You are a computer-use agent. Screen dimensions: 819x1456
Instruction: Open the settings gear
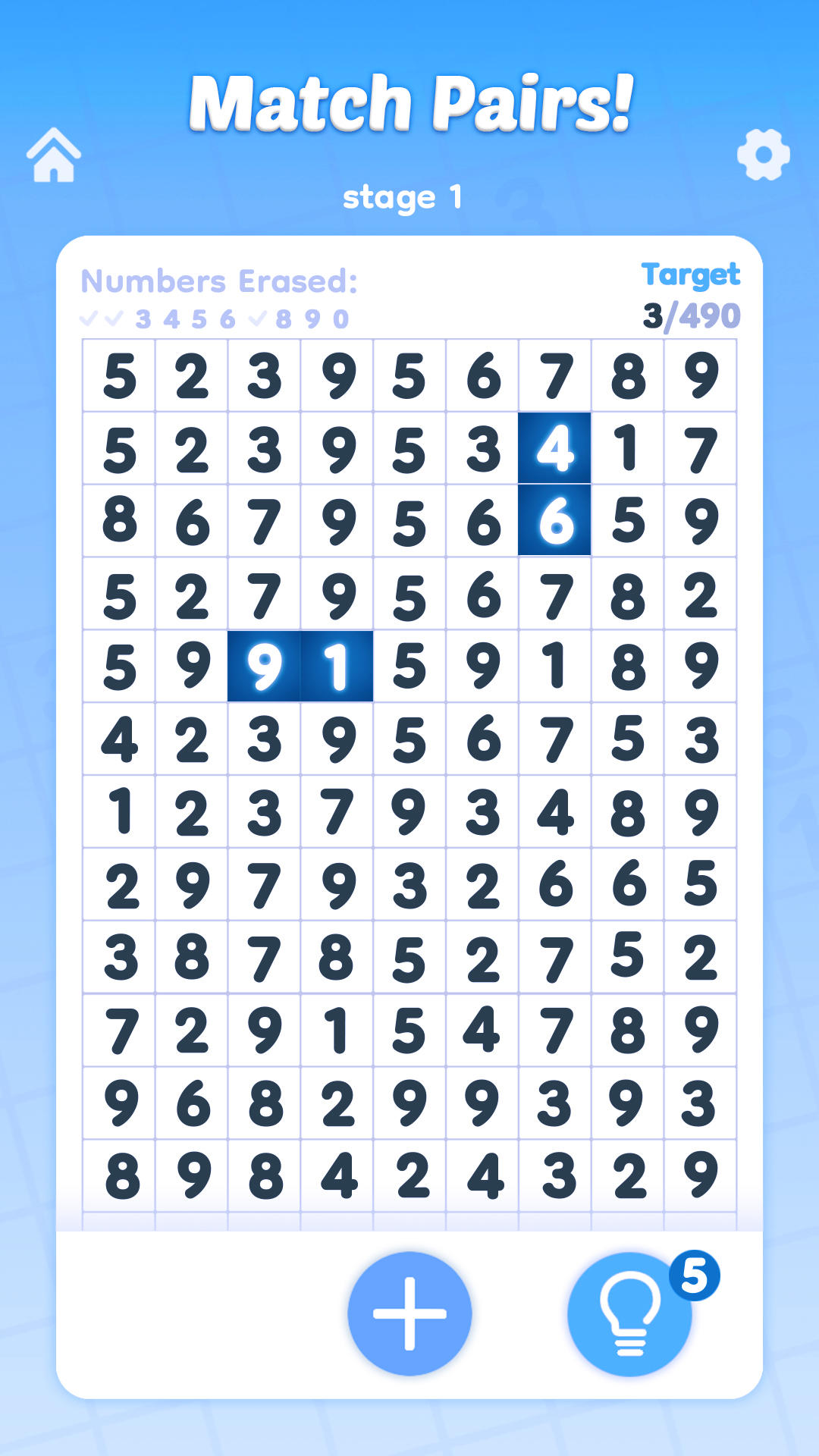(x=763, y=155)
